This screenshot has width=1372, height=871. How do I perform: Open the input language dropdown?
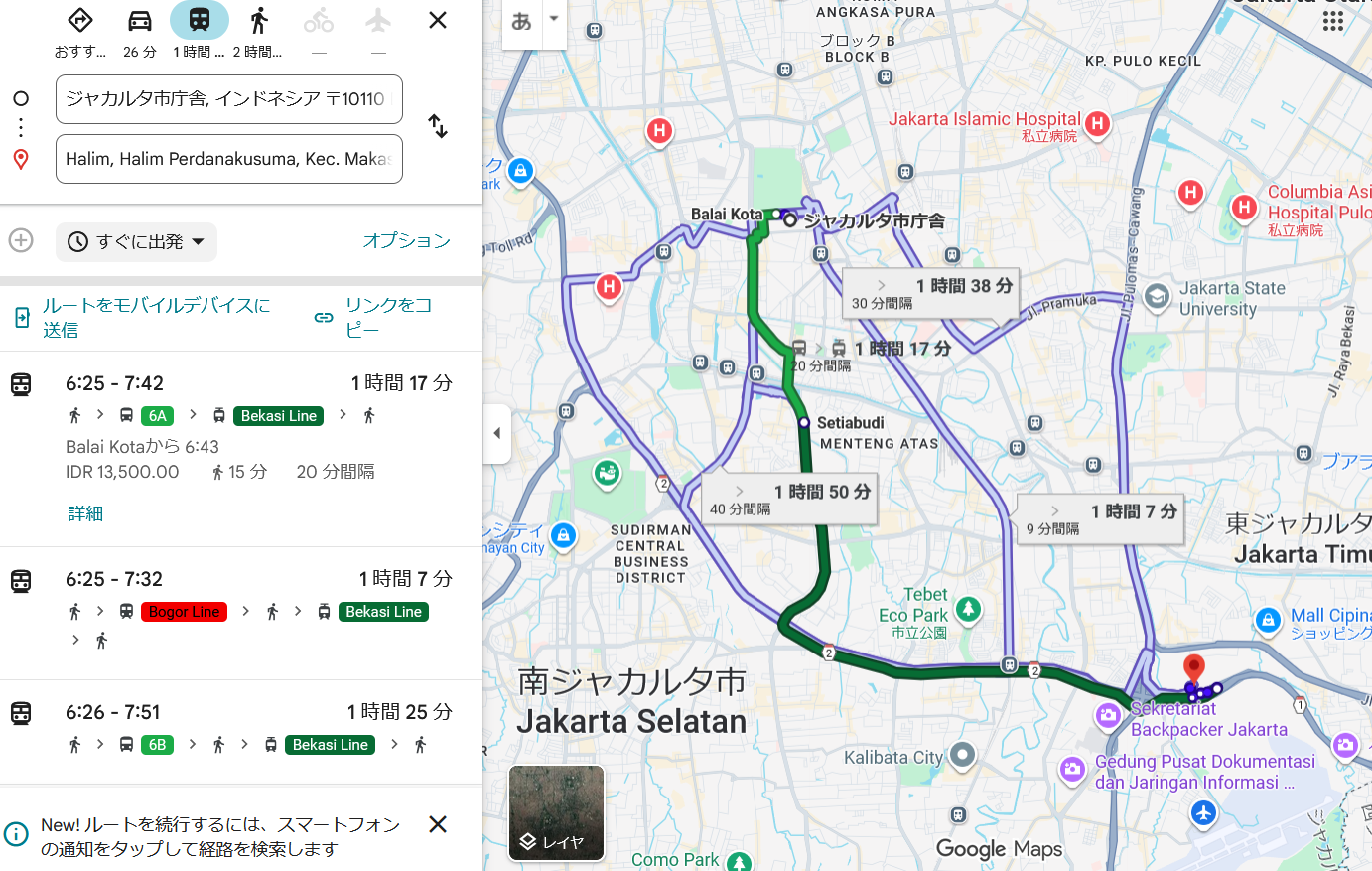pyautogui.click(x=554, y=19)
